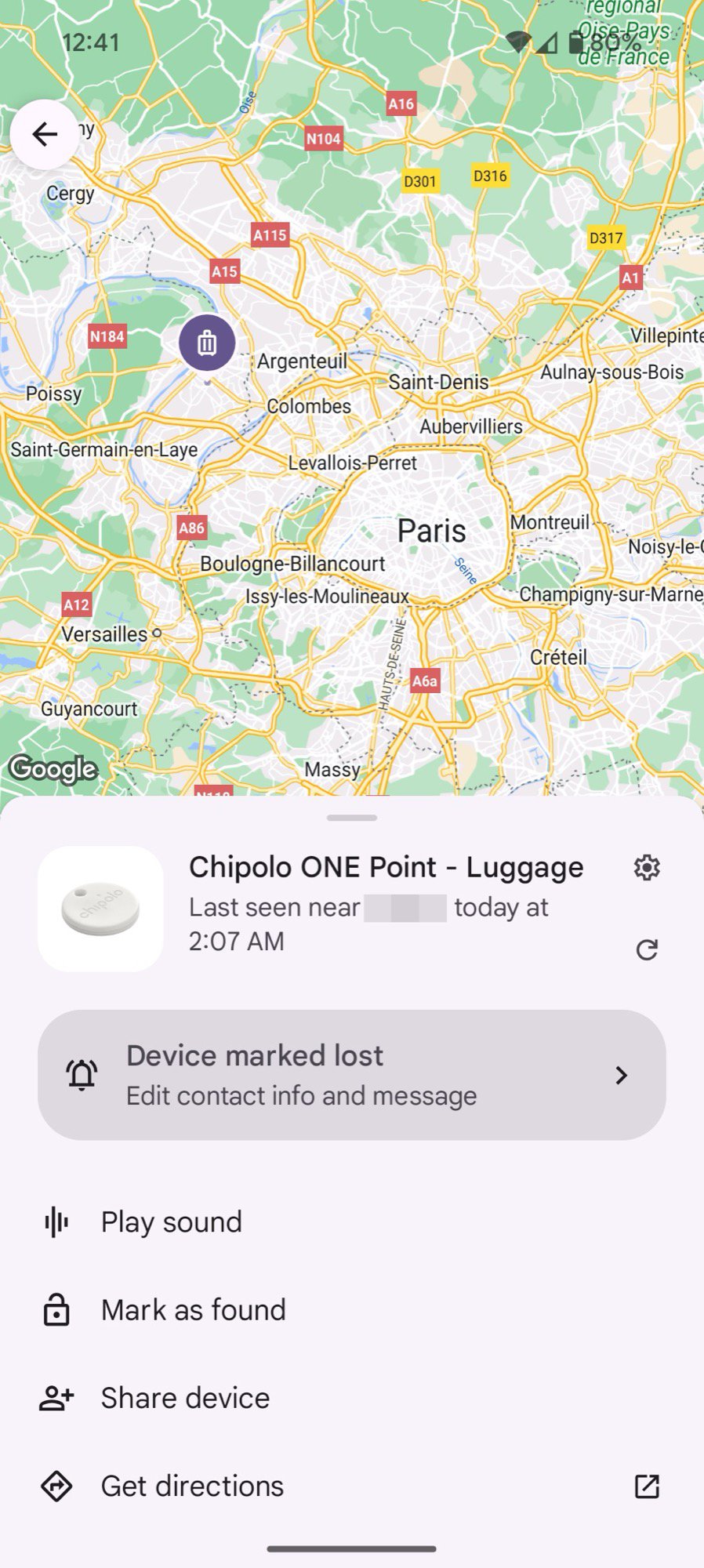Mark as found
This screenshot has height=1568, width=704.
pos(193,1310)
